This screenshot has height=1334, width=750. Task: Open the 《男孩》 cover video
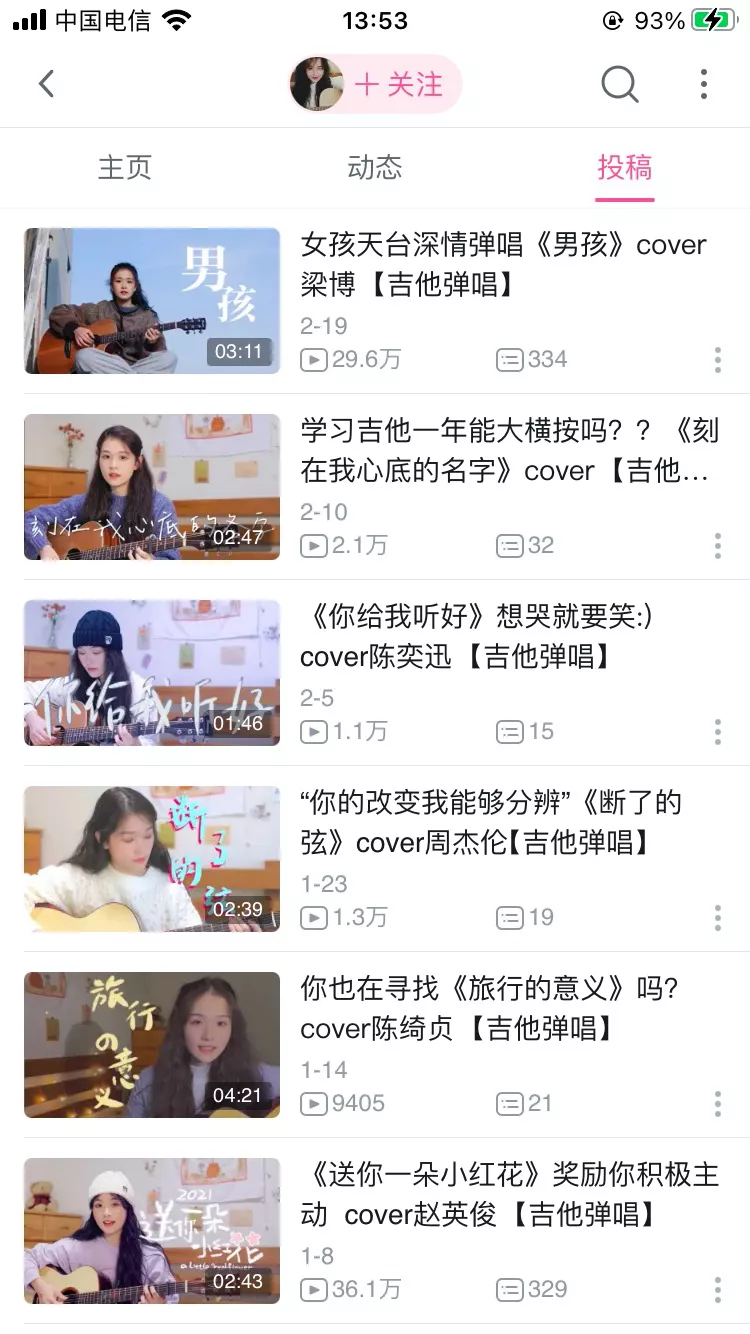[152, 301]
